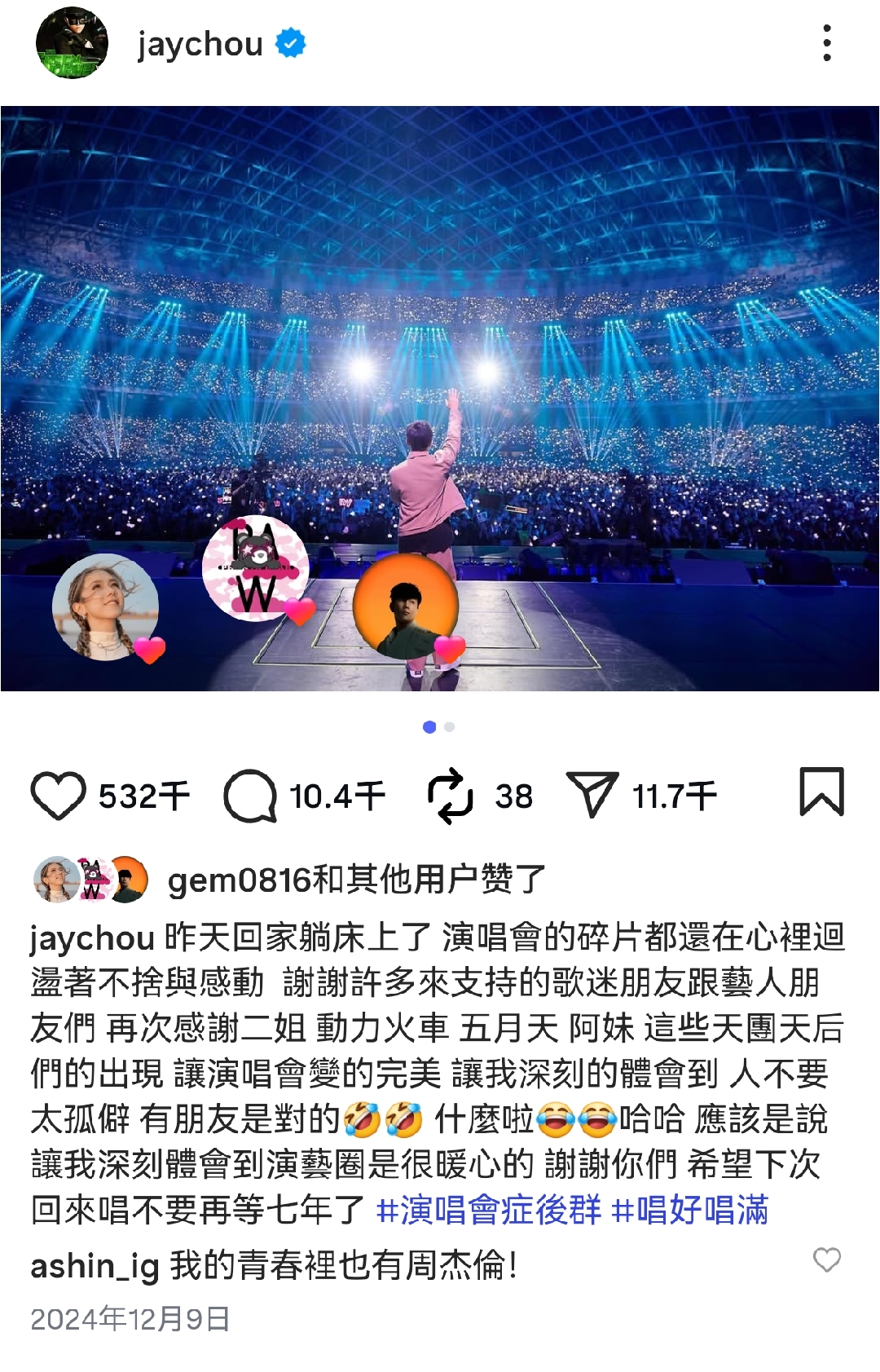Share the post via paper plane icon
880x1372 pixels.
[x=592, y=795]
